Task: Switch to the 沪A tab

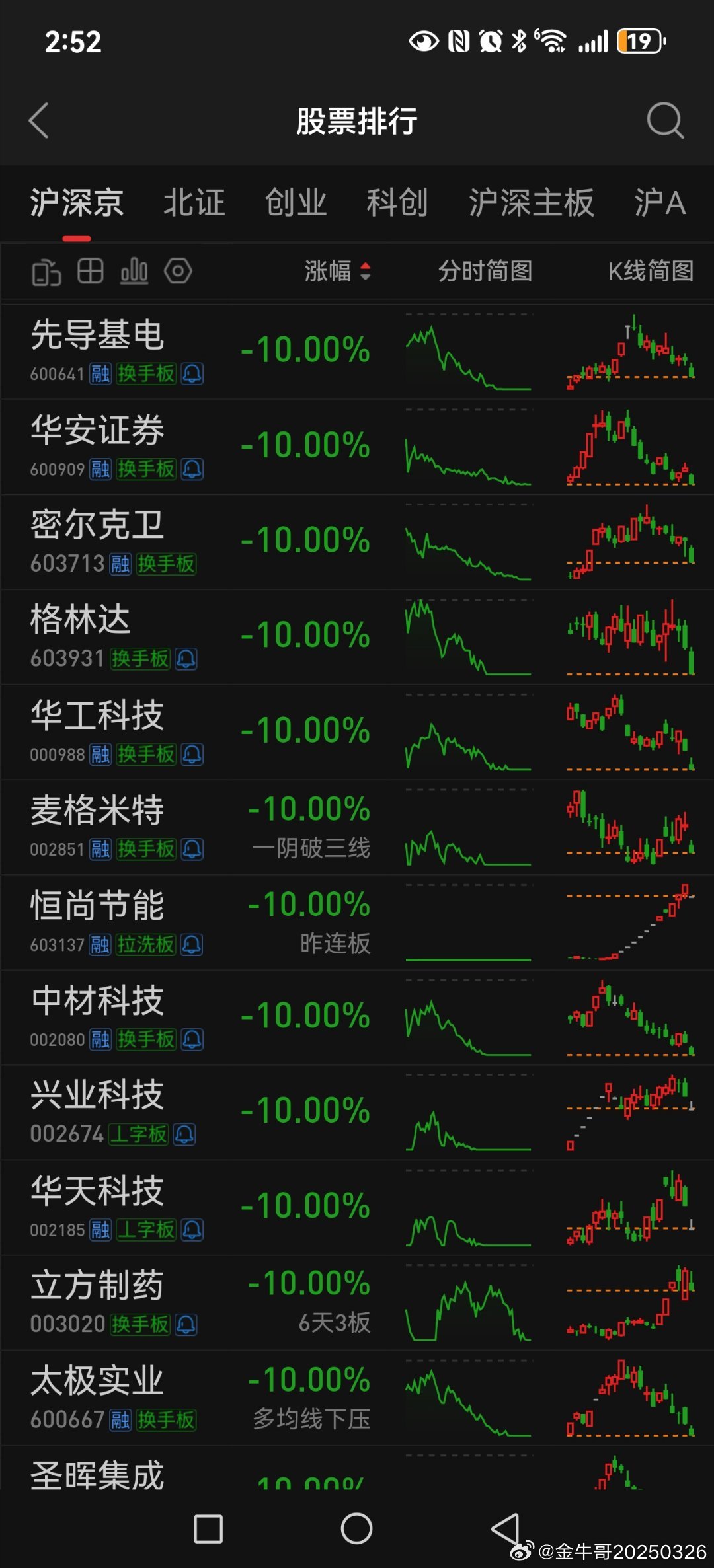Action: pyautogui.click(x=660, y=202)
